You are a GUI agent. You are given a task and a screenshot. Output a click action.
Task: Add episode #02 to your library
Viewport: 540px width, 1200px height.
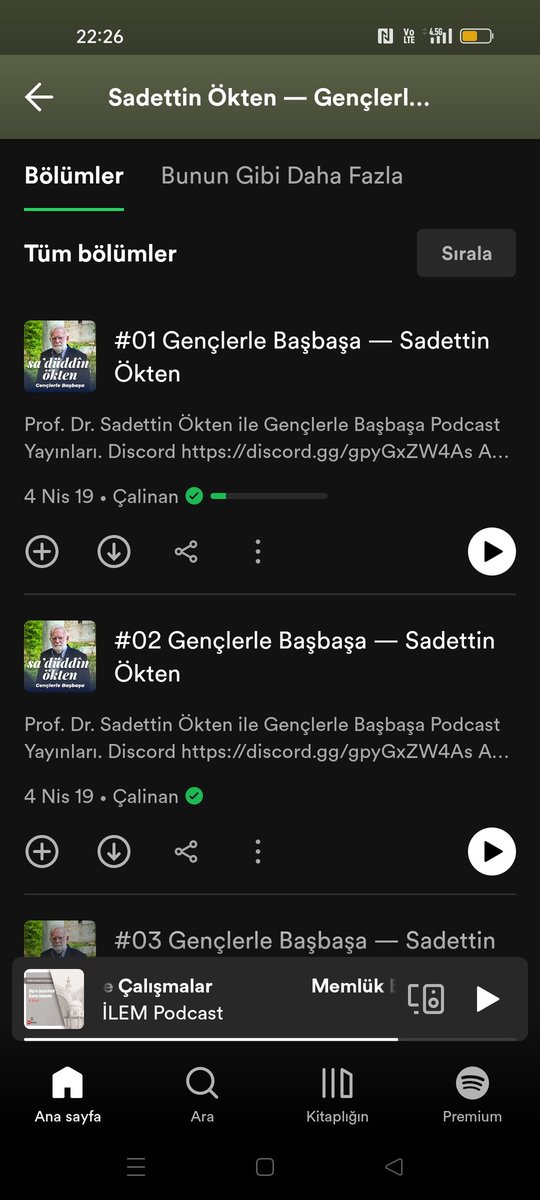(42, 851)
